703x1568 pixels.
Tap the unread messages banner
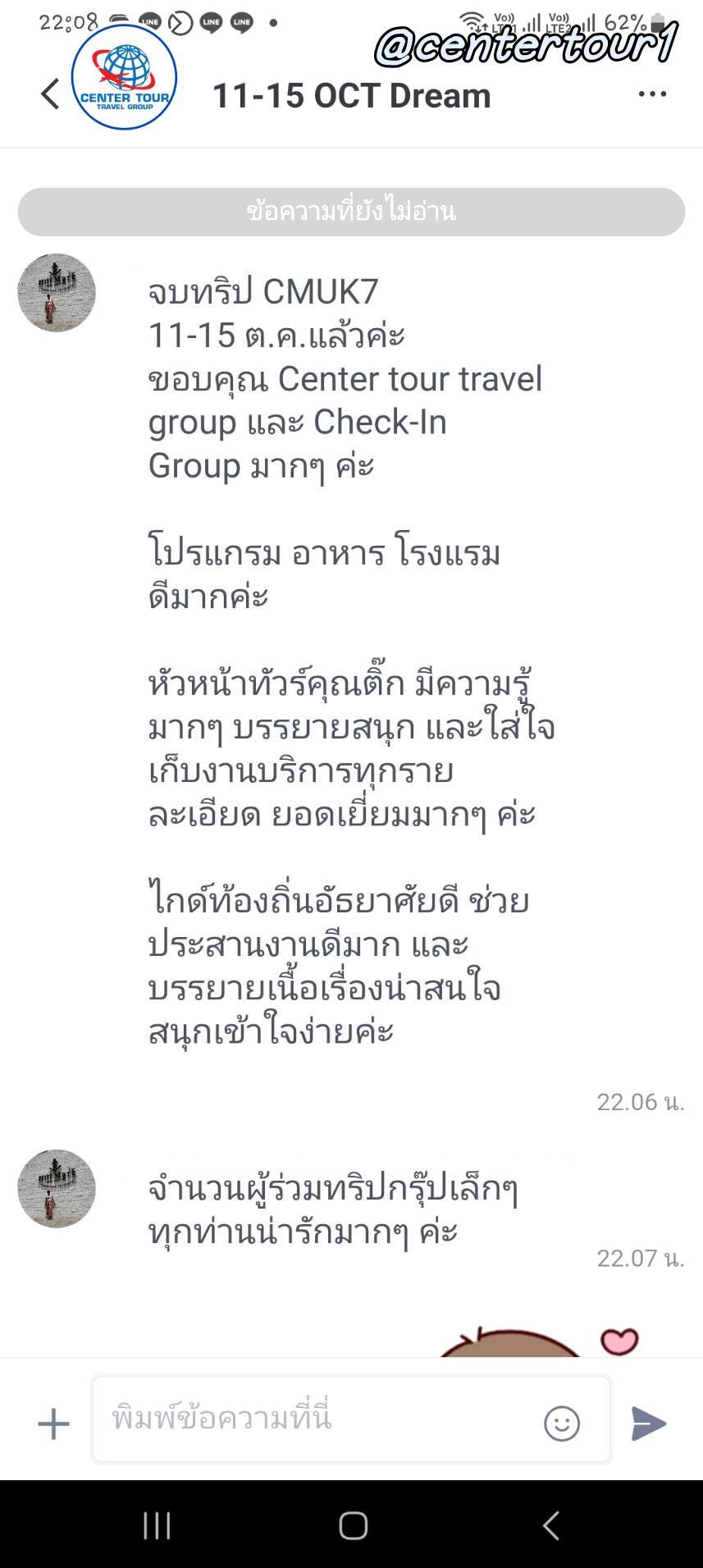[351, 212]
